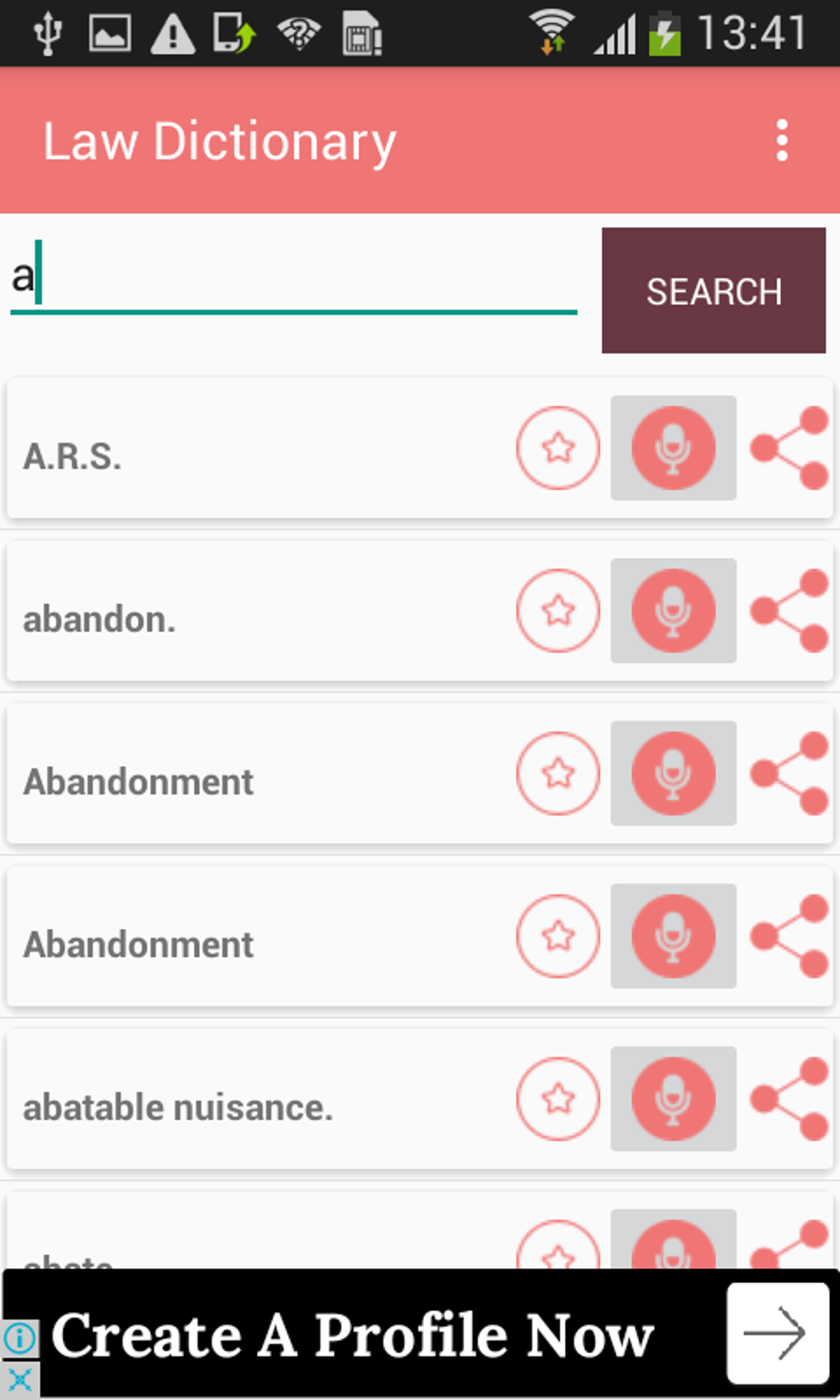The image size is (840, 1400).
Task: Tap the microphone icon for abatable nuisance.
Action: click(673, 1099)
